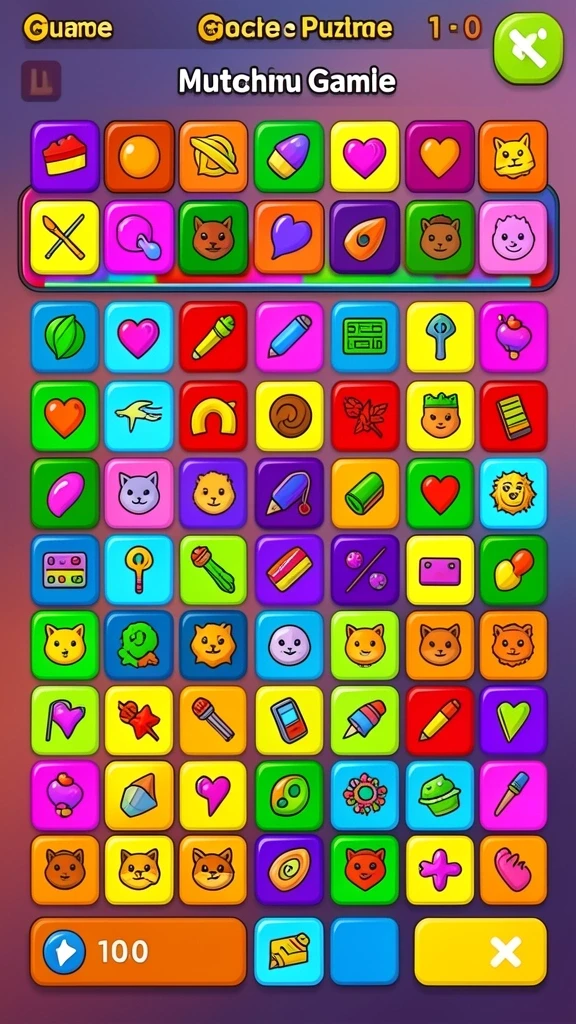This screenshot has height=1024, width=576.
Task: Select the green cupcake tile on cyan
Action: click(x=440, y=795)
